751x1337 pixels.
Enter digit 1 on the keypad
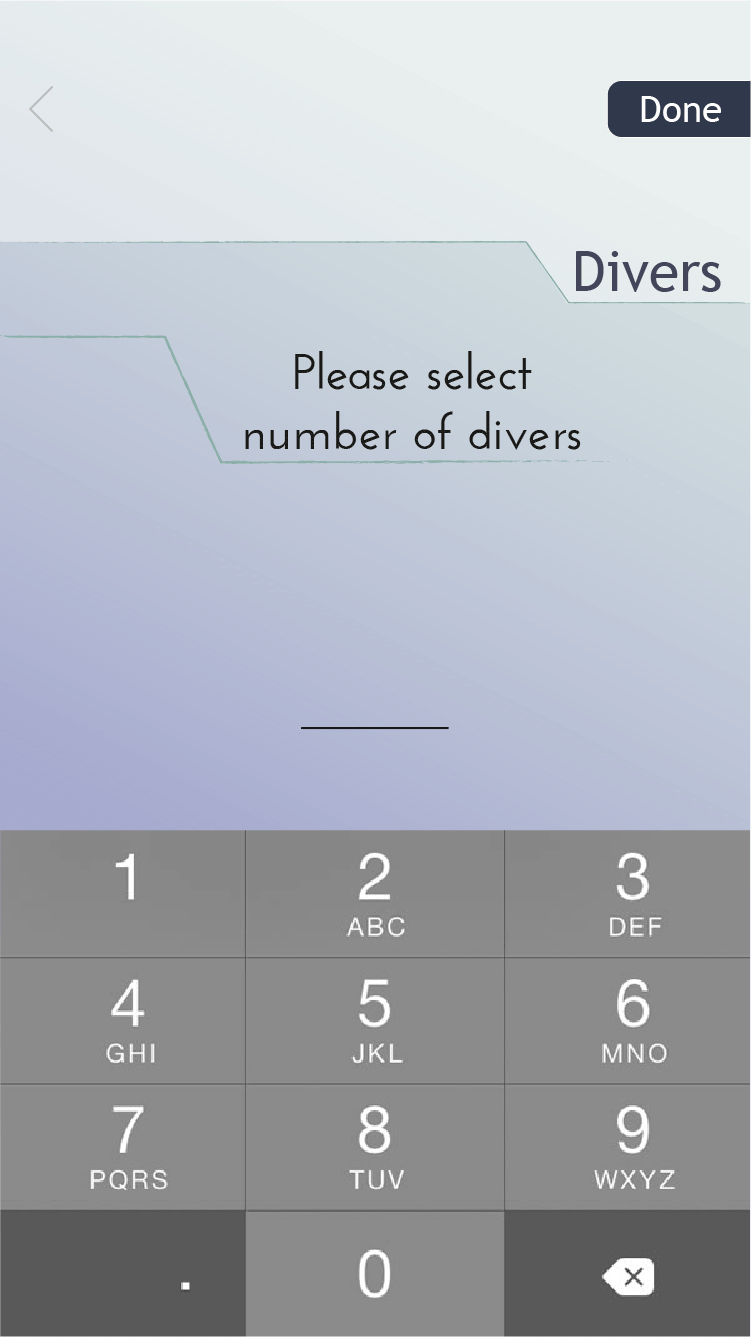(123, 893)
